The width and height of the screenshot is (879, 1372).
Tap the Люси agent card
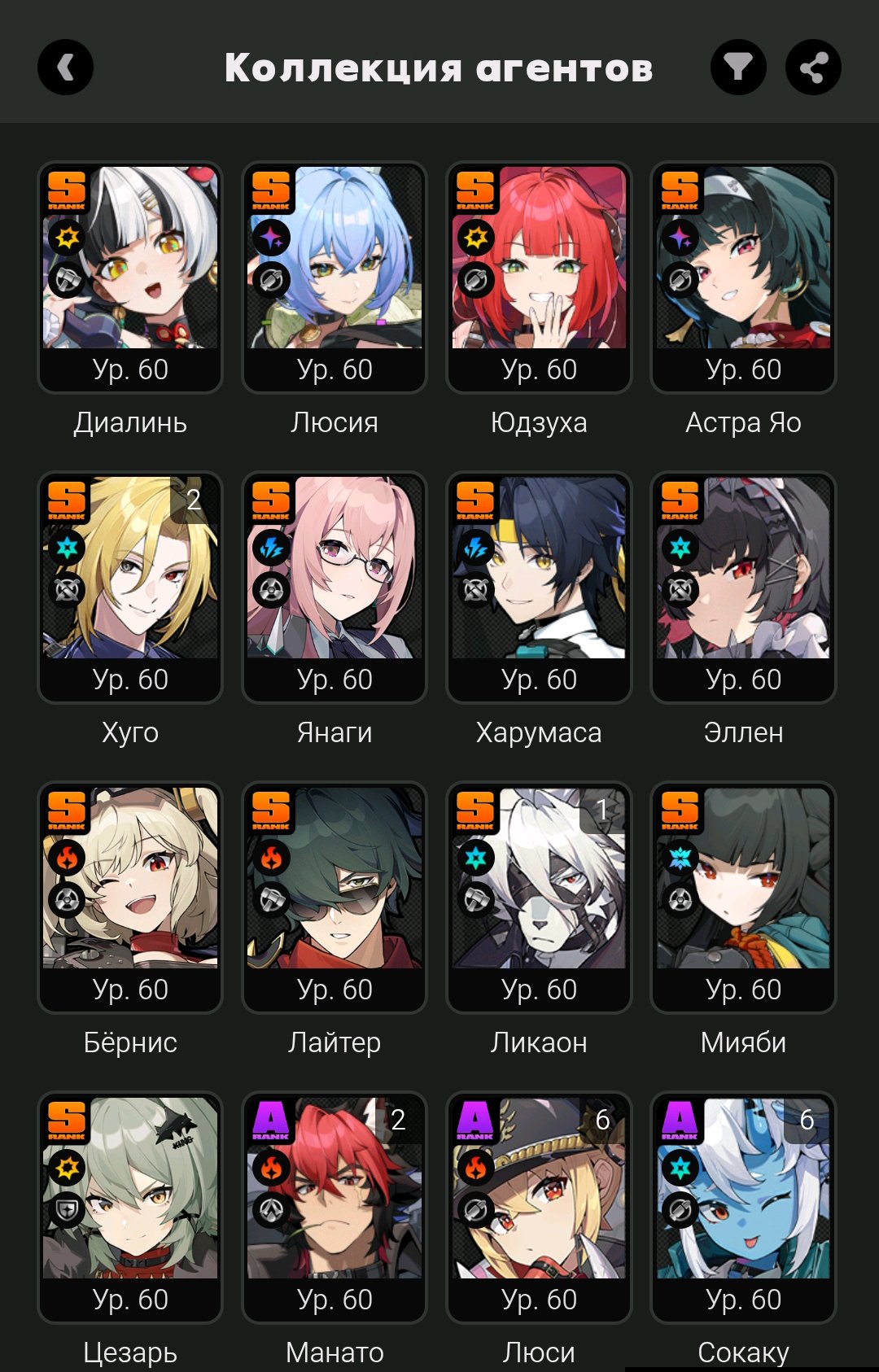point(539,1208)
